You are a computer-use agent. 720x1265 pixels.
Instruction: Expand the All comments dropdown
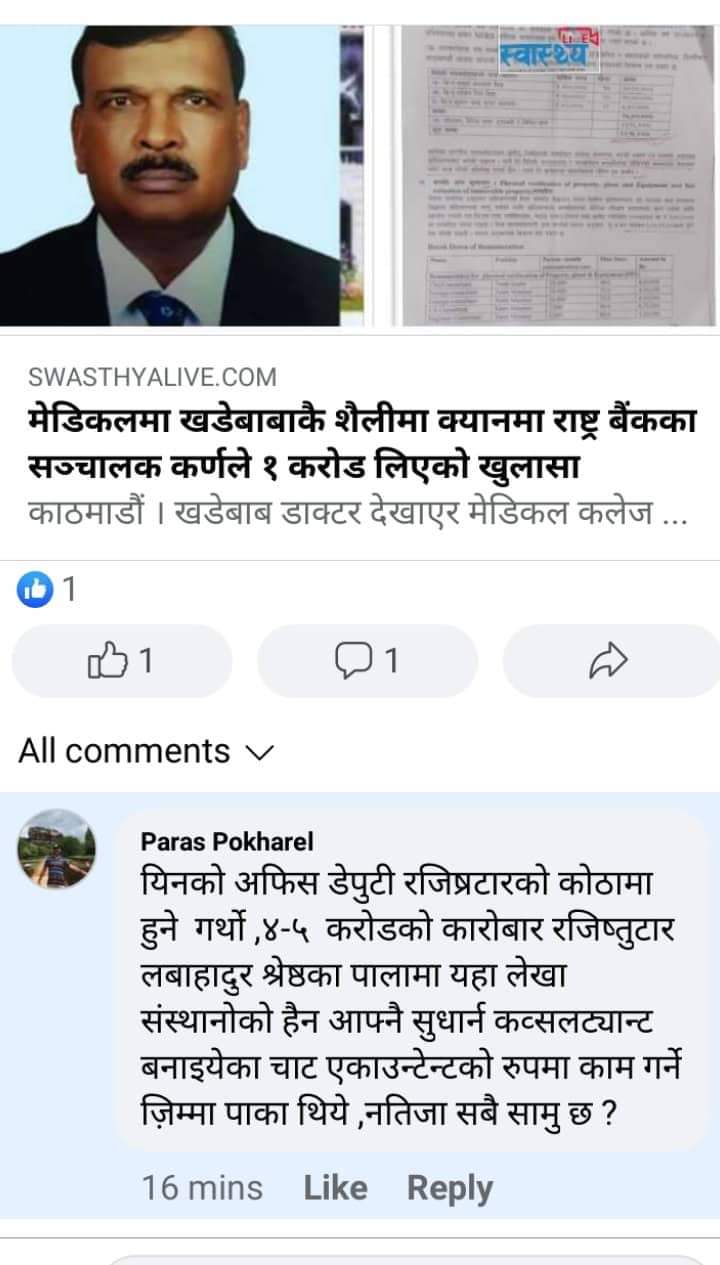146,751
